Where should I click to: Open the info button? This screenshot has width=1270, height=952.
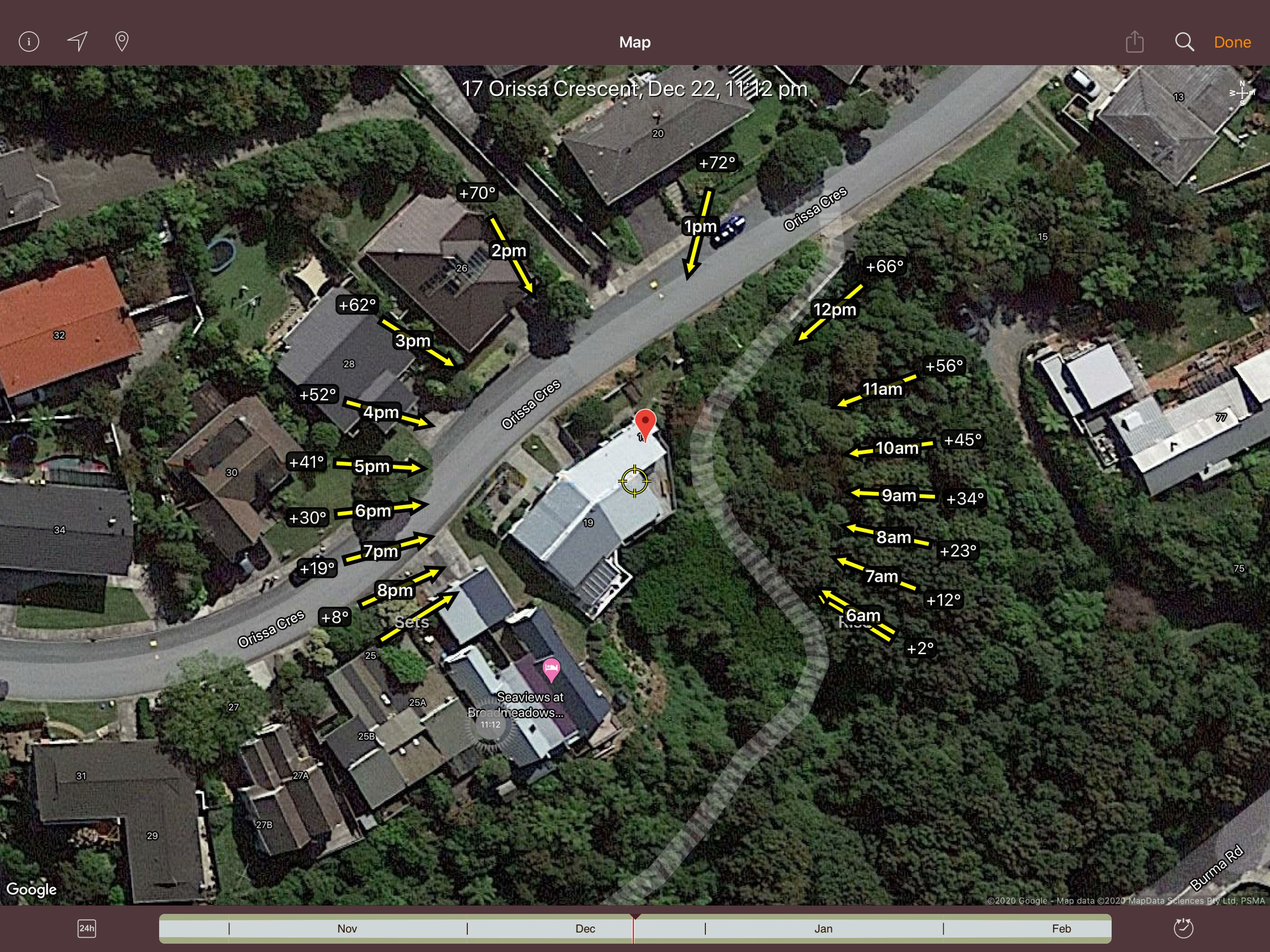(29, 41)
